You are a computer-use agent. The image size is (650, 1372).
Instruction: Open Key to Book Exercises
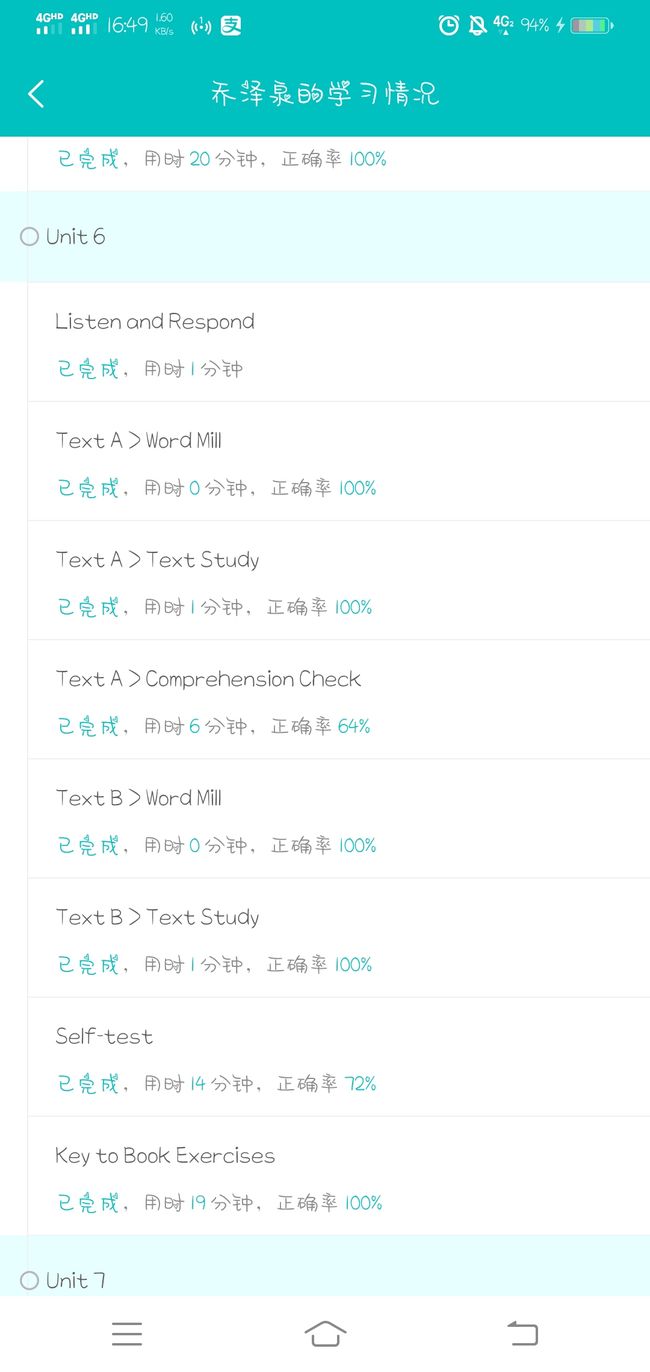339,1176
